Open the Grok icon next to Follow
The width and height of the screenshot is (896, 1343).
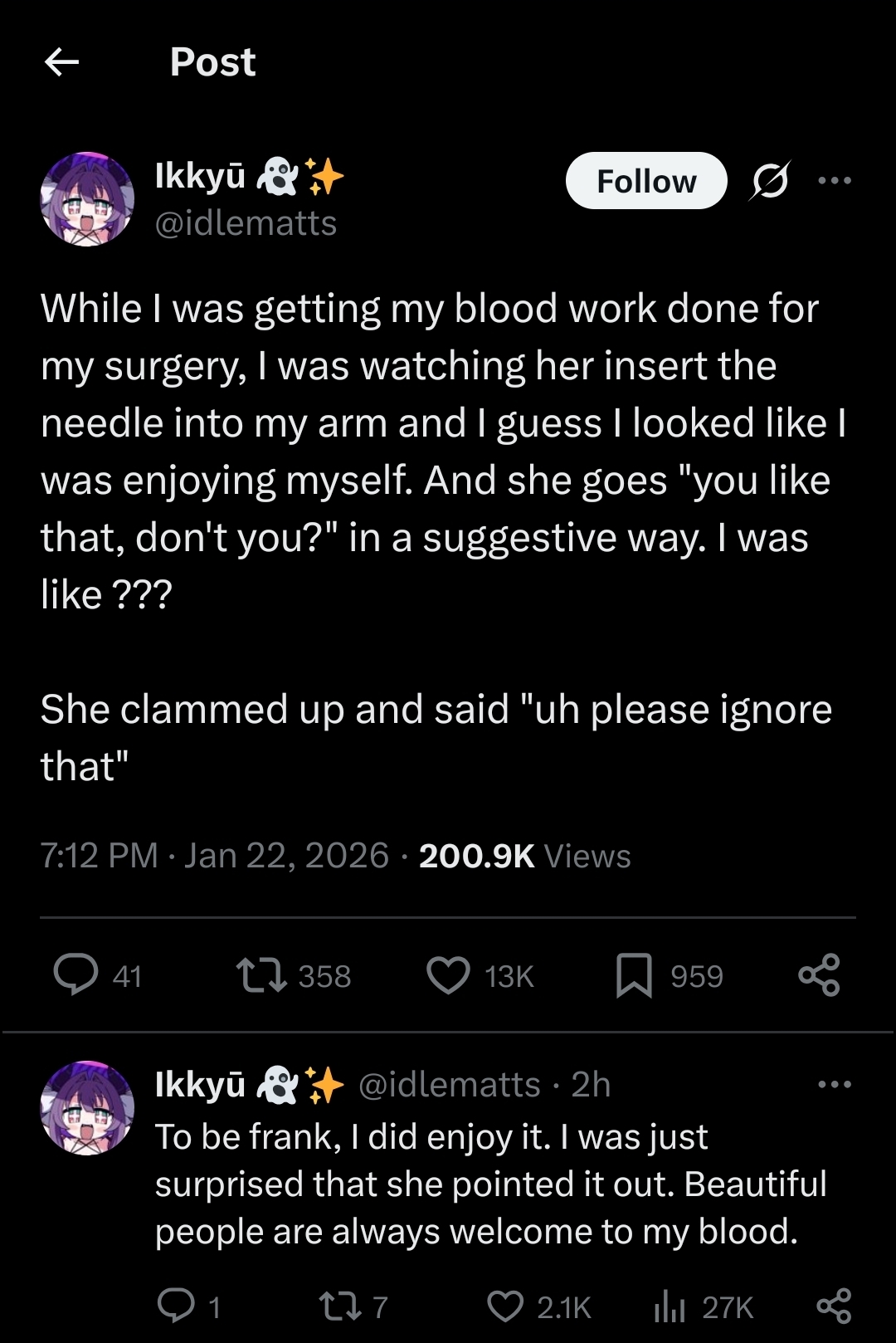[769, 180]
